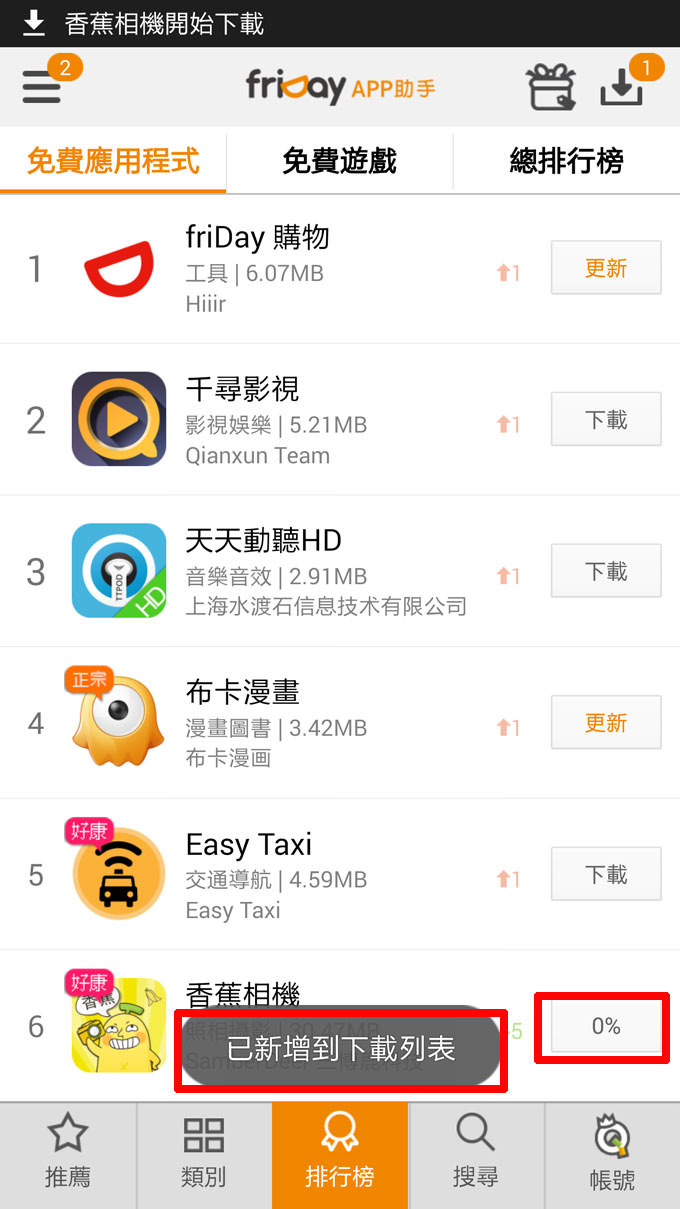The height and width of the screenshot is (1209, 680).
Task: Download the Easy Taxi app
Action: click(x=606, y=874)
